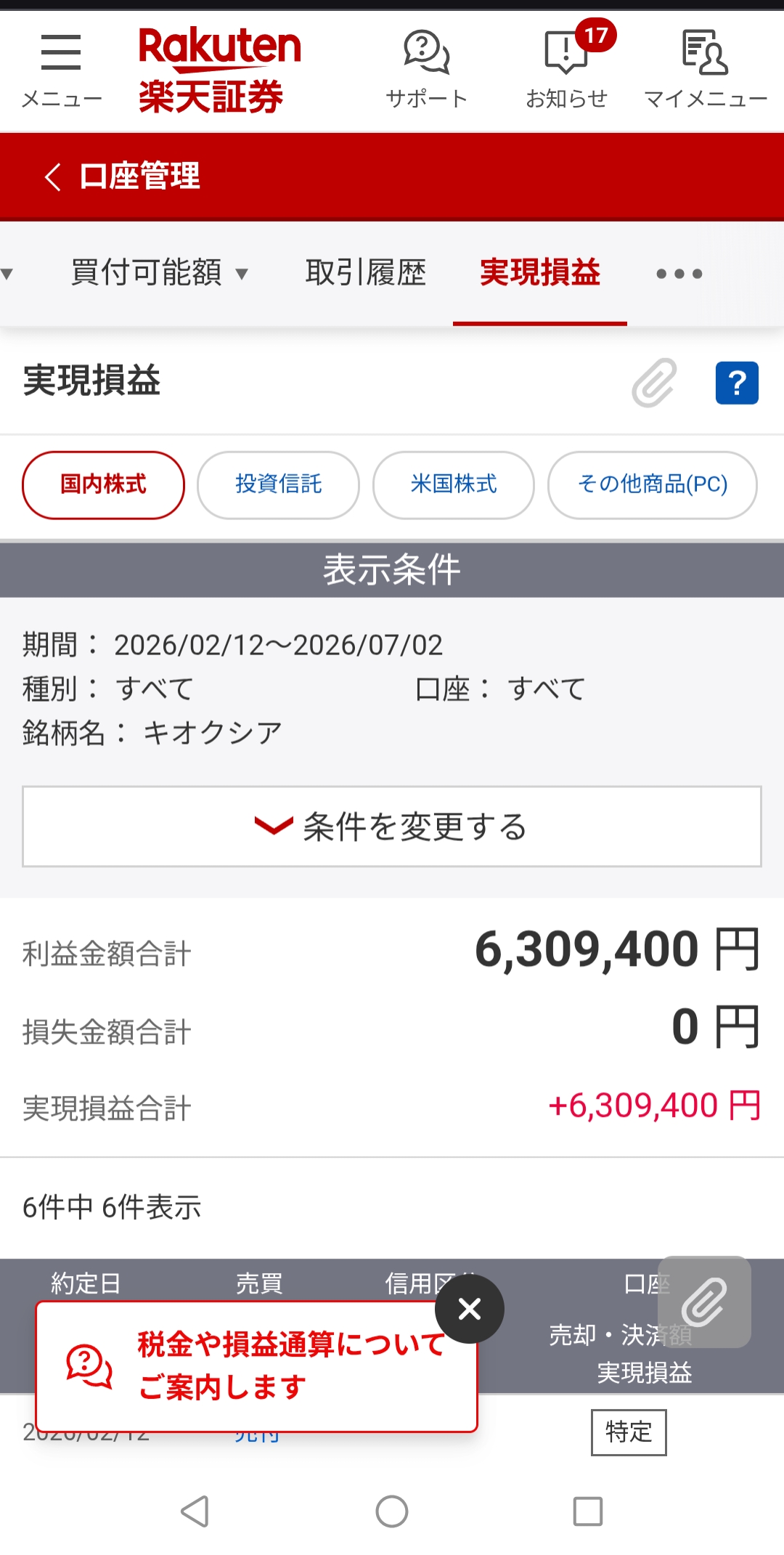Open the 税金や損益通算について guidance banner
784x1555 pixels.
click(256, 1366)
